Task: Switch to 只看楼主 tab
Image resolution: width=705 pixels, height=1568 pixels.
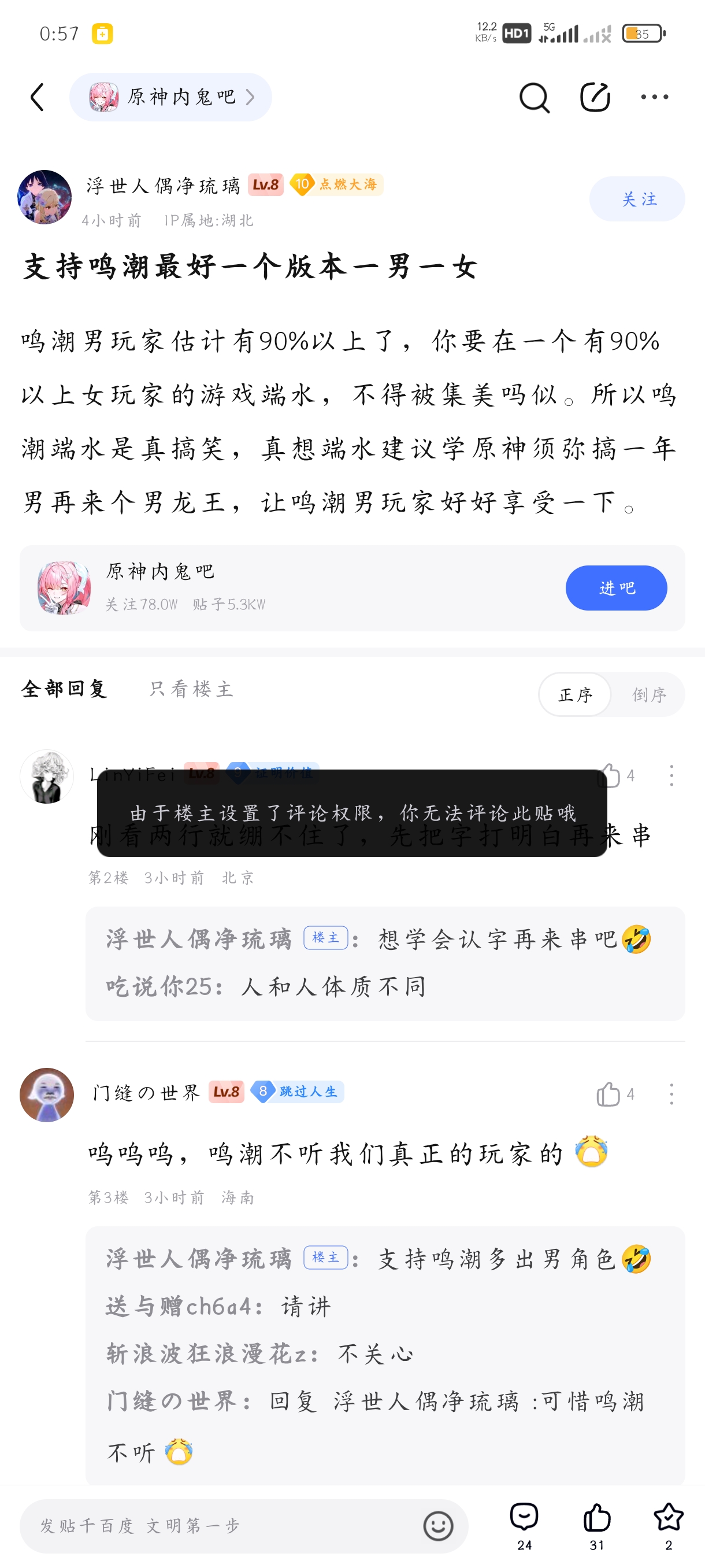Action: [192, 689]
